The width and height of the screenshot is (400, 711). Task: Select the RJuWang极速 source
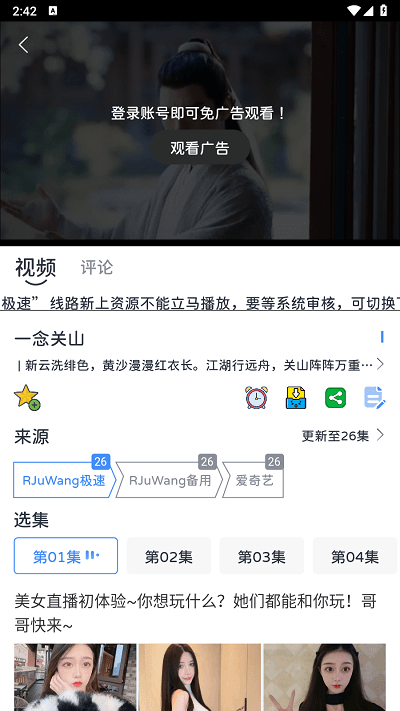tap(64, 480)
